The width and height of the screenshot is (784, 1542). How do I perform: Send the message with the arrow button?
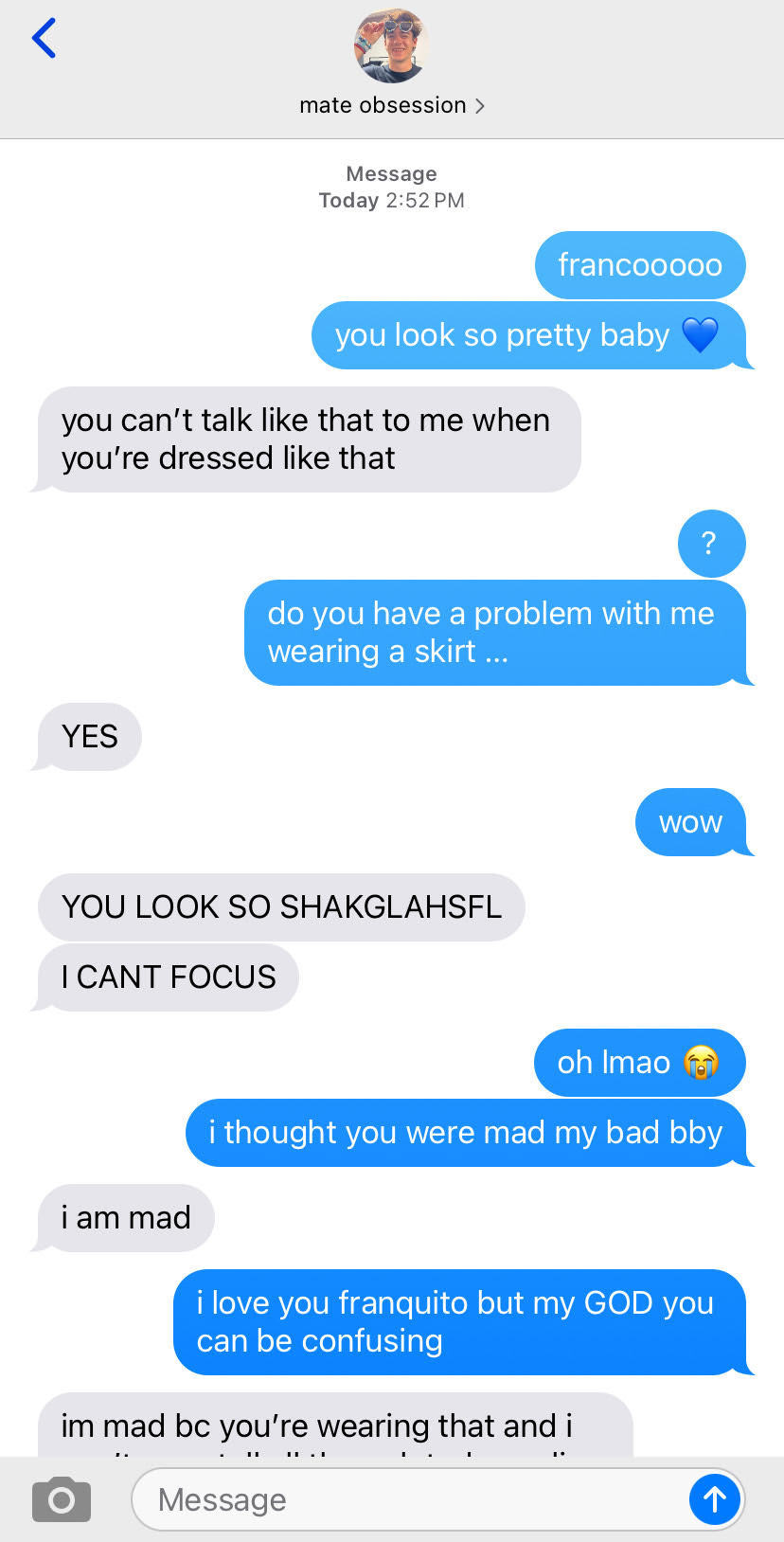point(714,1499)
